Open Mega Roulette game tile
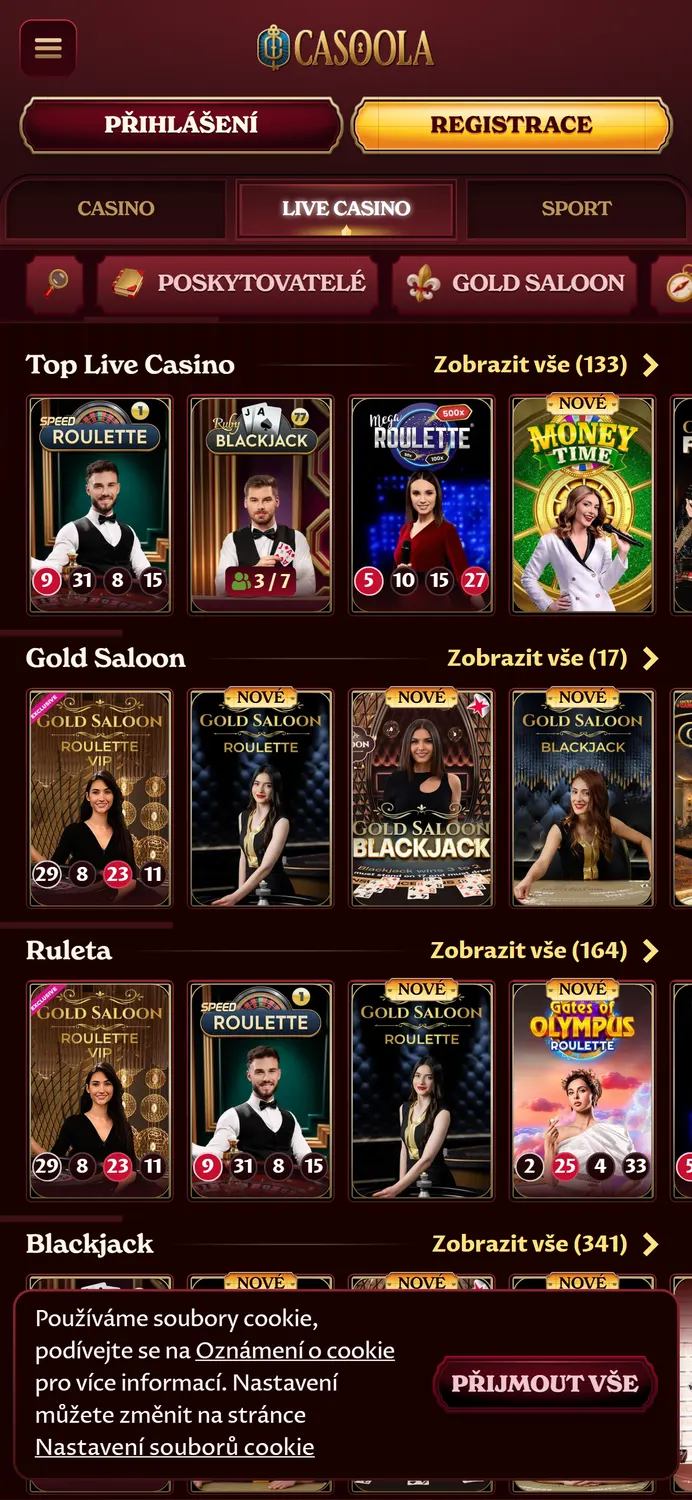692x1500 pixels. point(421,505)
